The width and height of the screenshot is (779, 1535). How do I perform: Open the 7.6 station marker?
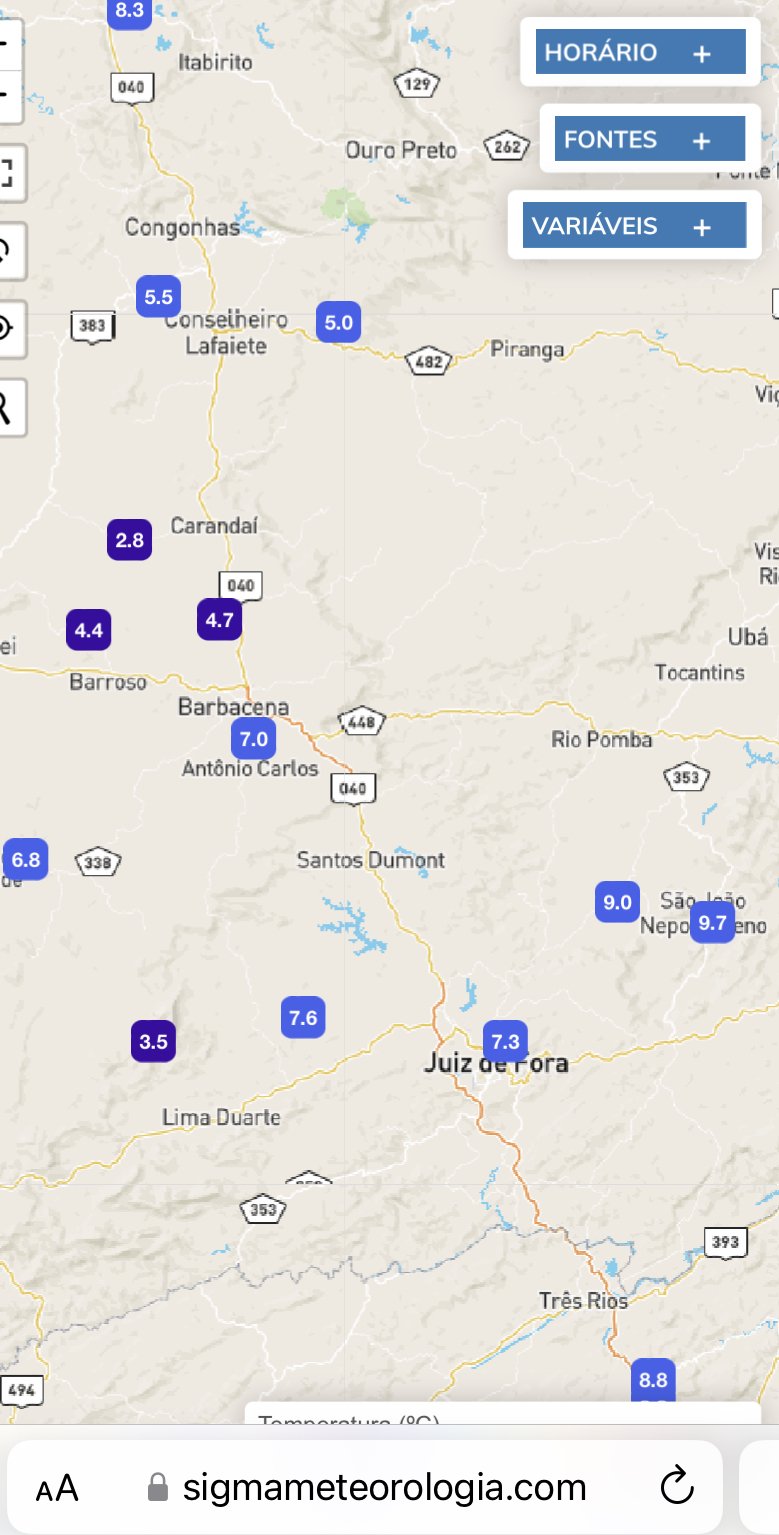pos(303,1018)
